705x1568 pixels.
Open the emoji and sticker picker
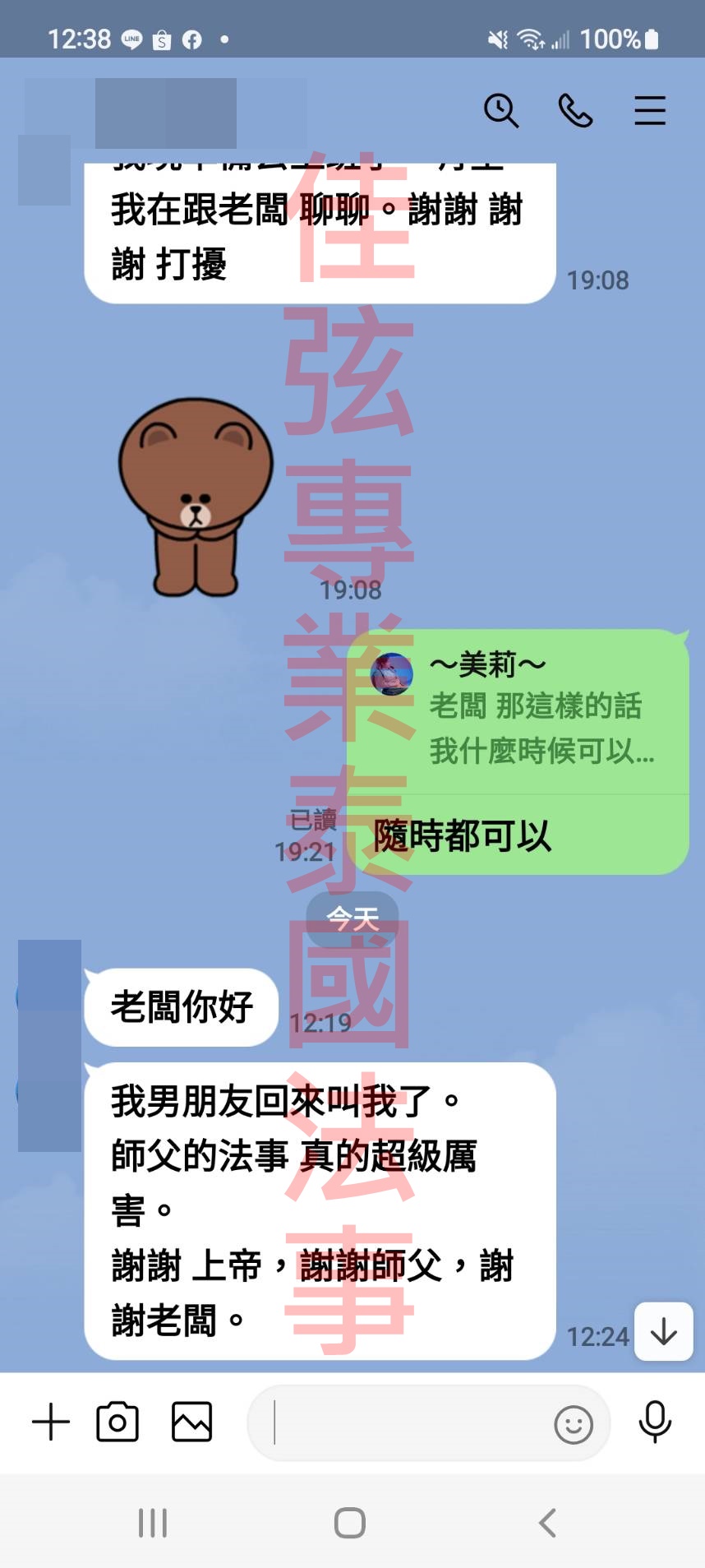point(573,1424)
